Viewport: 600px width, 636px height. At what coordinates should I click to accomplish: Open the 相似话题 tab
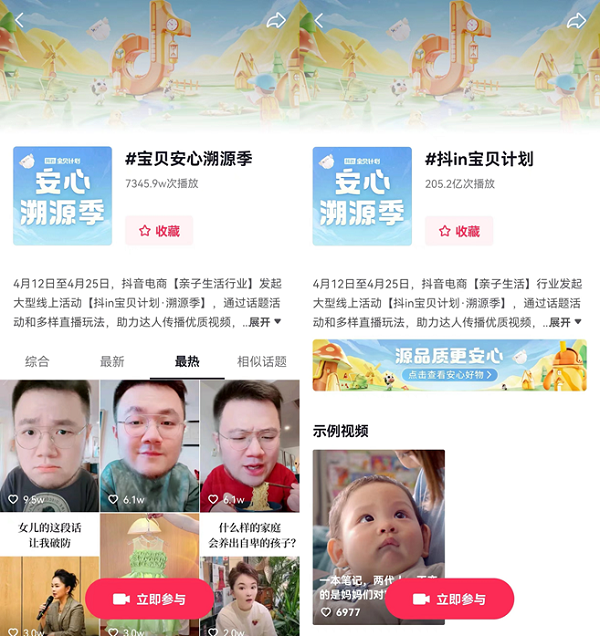[x=262, y=361]
